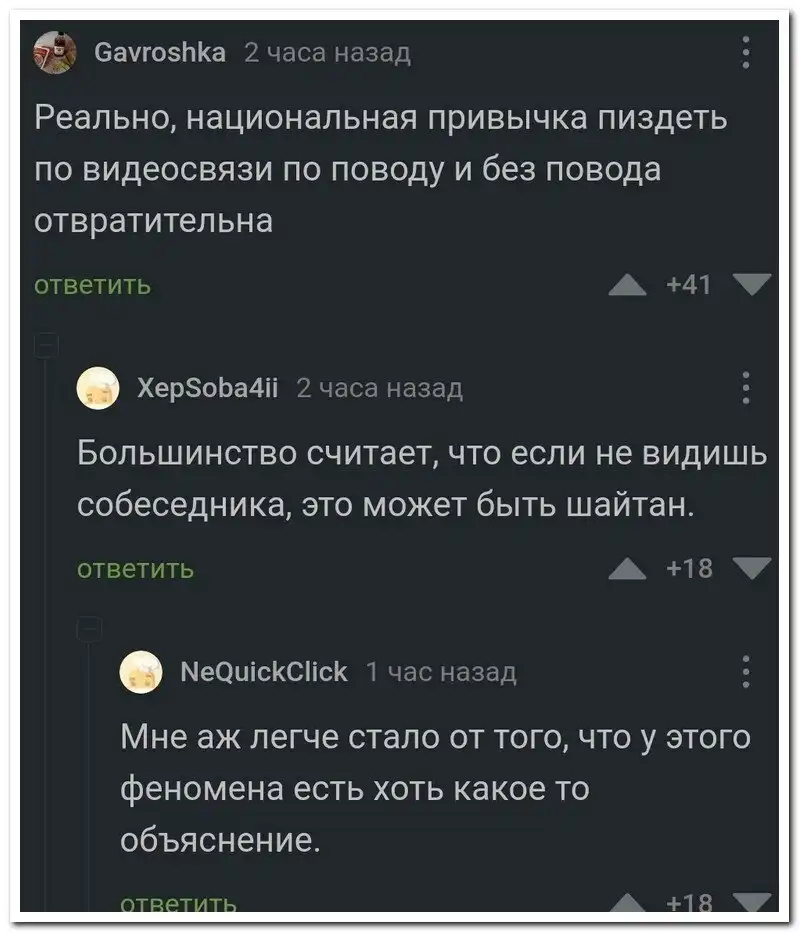This screenshot has height=933, width=800.
Task: Downvote Gavroshka's comment
Action: point(752,286)
